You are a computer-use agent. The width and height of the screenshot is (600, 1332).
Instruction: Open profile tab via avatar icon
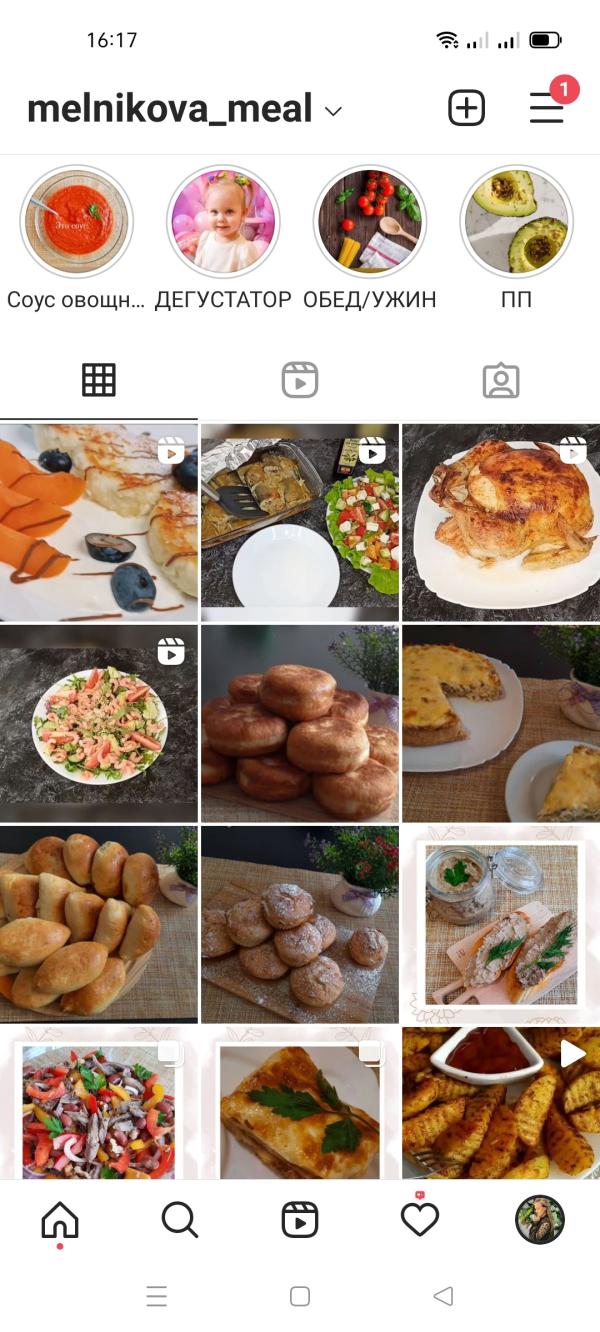coord(540,1220)
